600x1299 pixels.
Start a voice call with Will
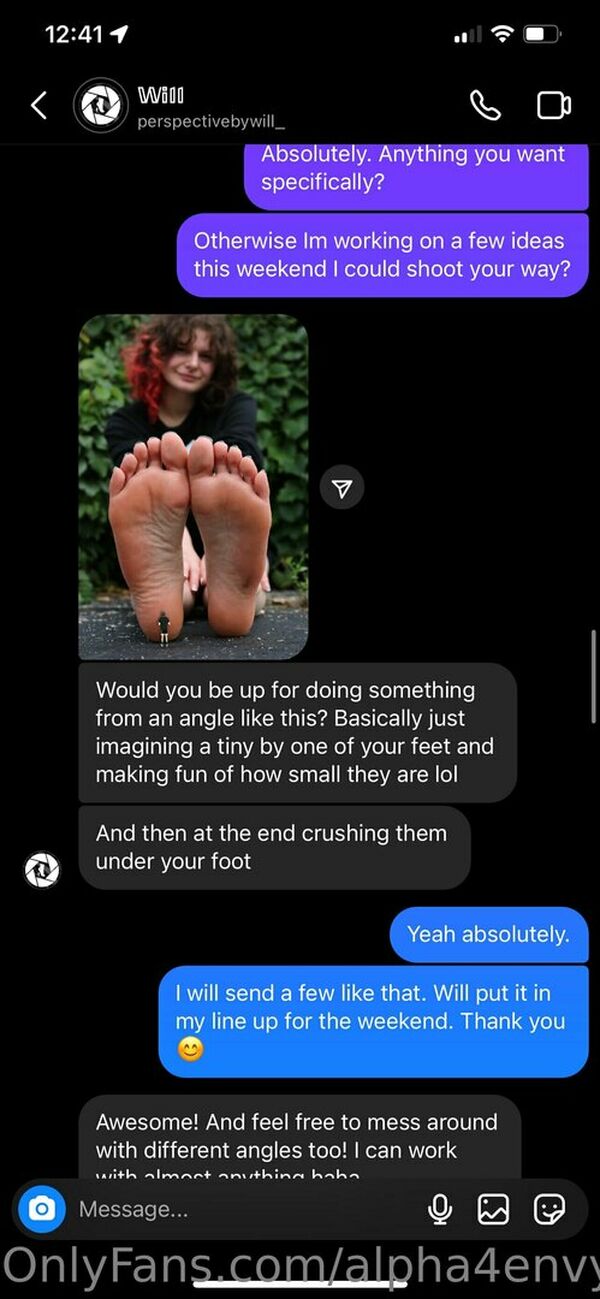click(485, 106)
